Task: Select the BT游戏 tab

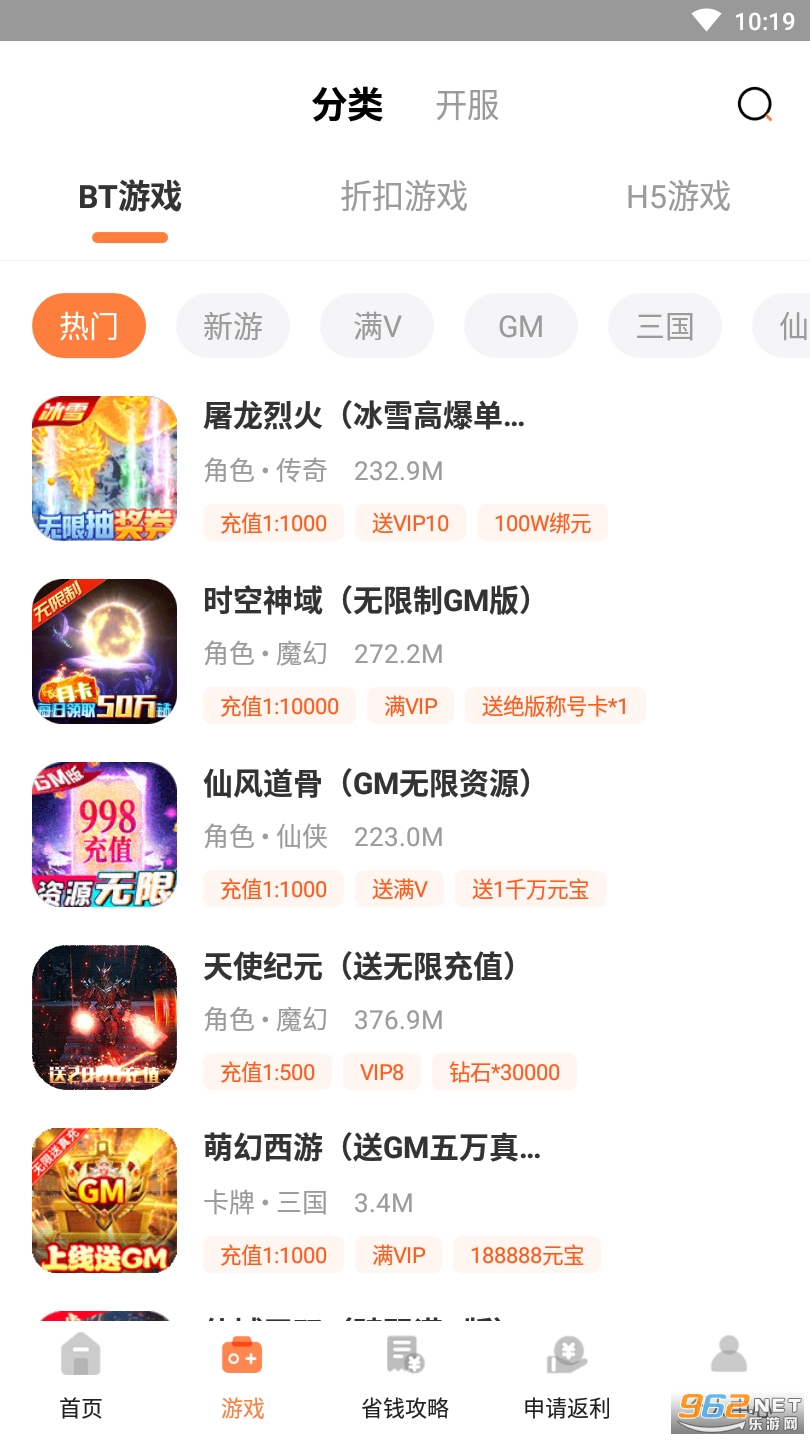Action: point(130,197)
